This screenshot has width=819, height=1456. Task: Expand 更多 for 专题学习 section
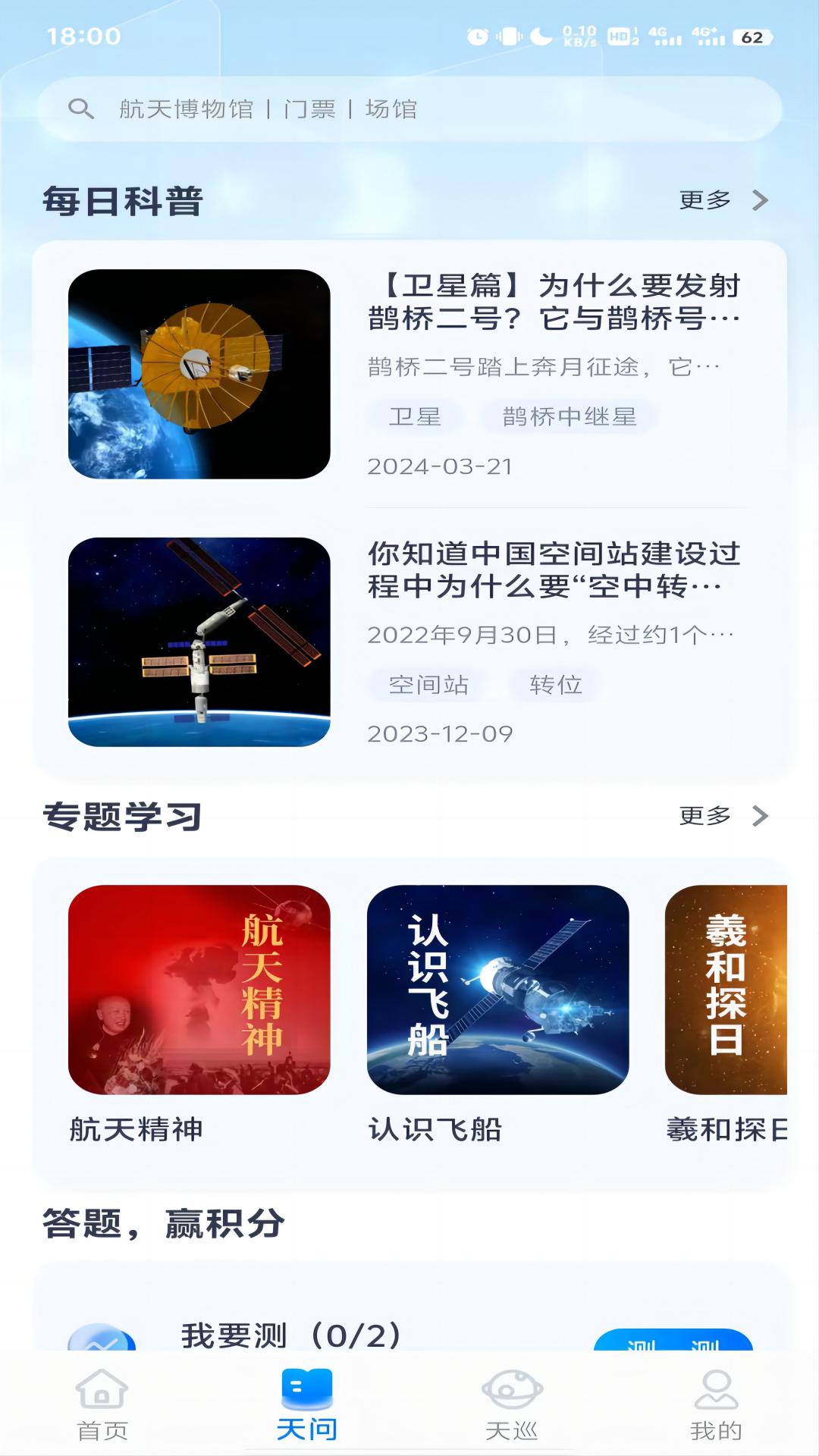707,817
